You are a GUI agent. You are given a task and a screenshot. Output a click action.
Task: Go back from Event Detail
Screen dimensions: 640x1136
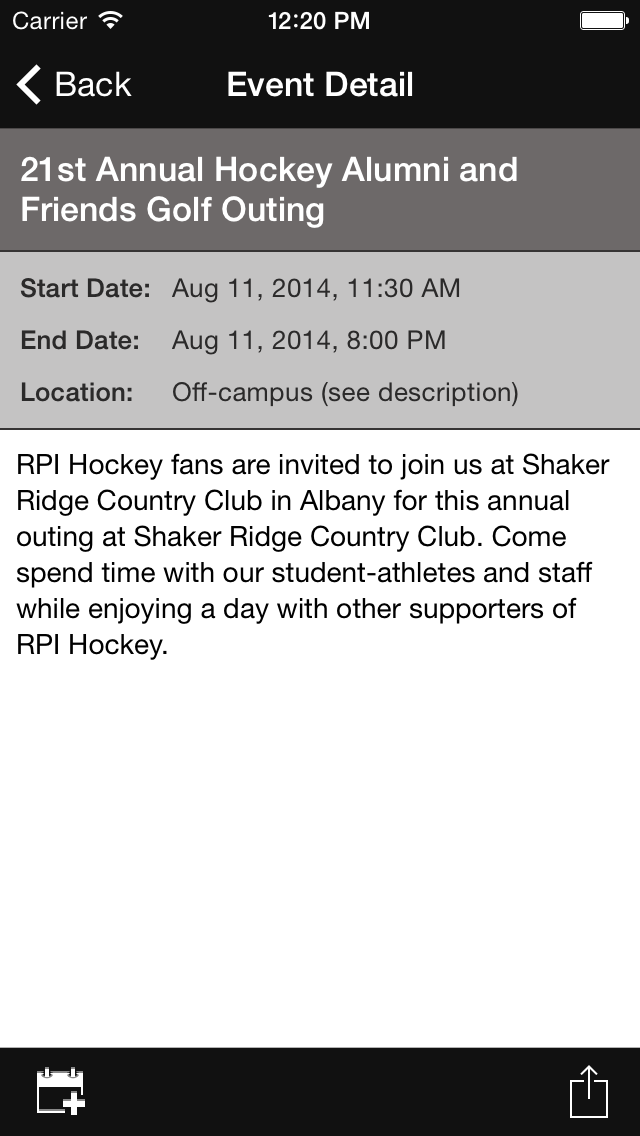point(74,85)
